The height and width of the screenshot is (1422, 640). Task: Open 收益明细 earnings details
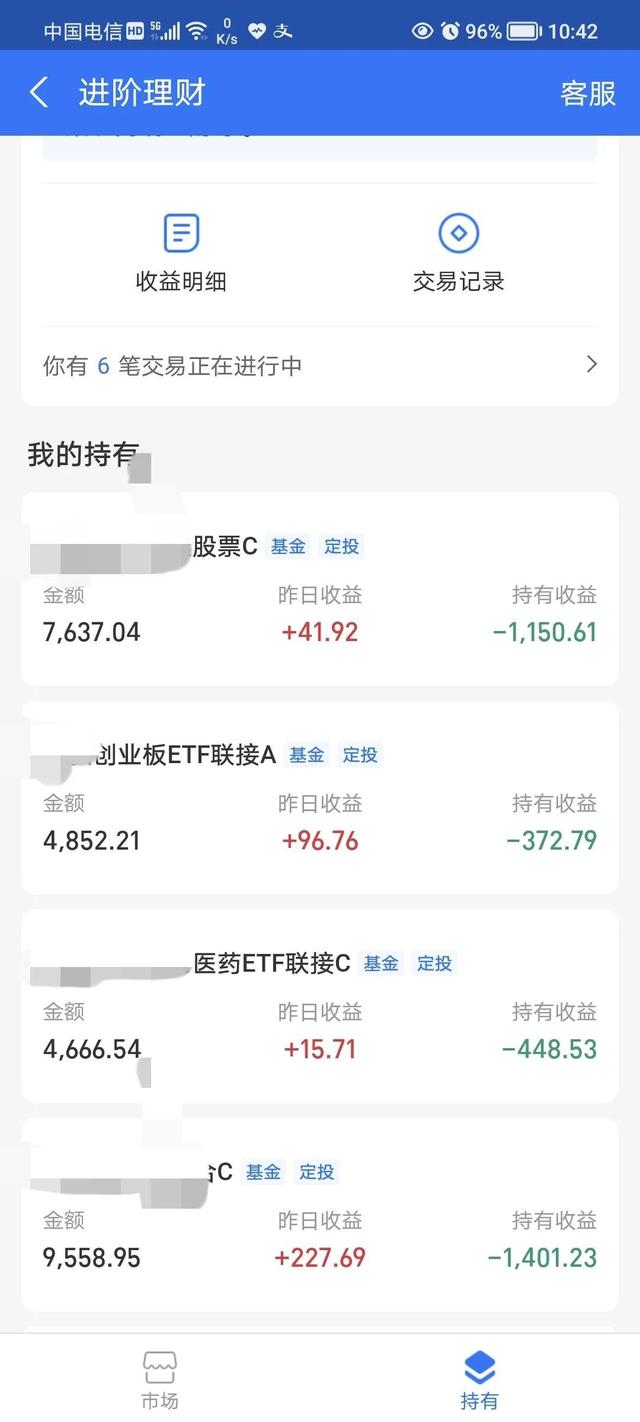(x=181, y=253)
